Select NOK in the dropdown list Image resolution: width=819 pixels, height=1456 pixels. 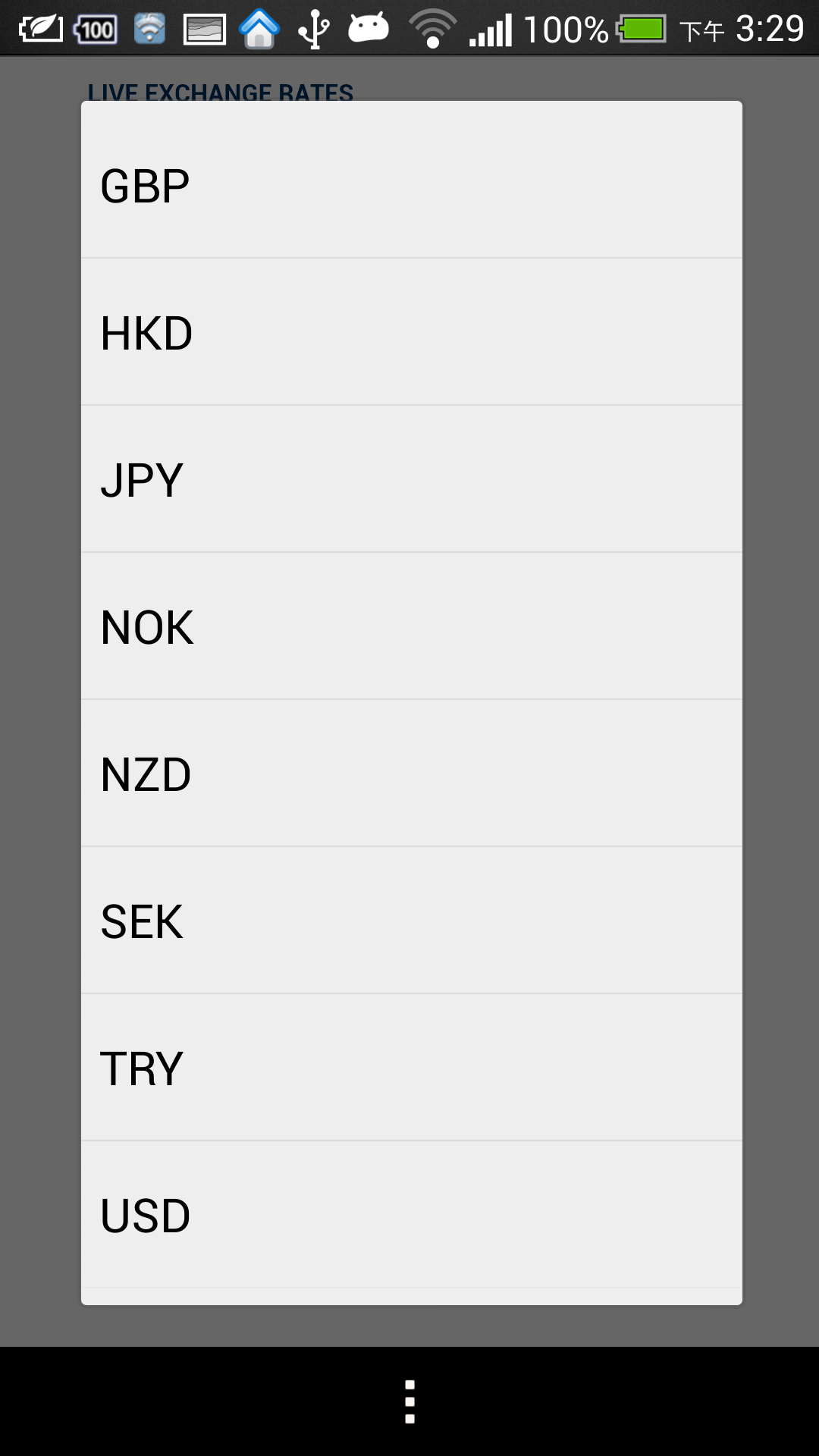(x=411, y=627)
